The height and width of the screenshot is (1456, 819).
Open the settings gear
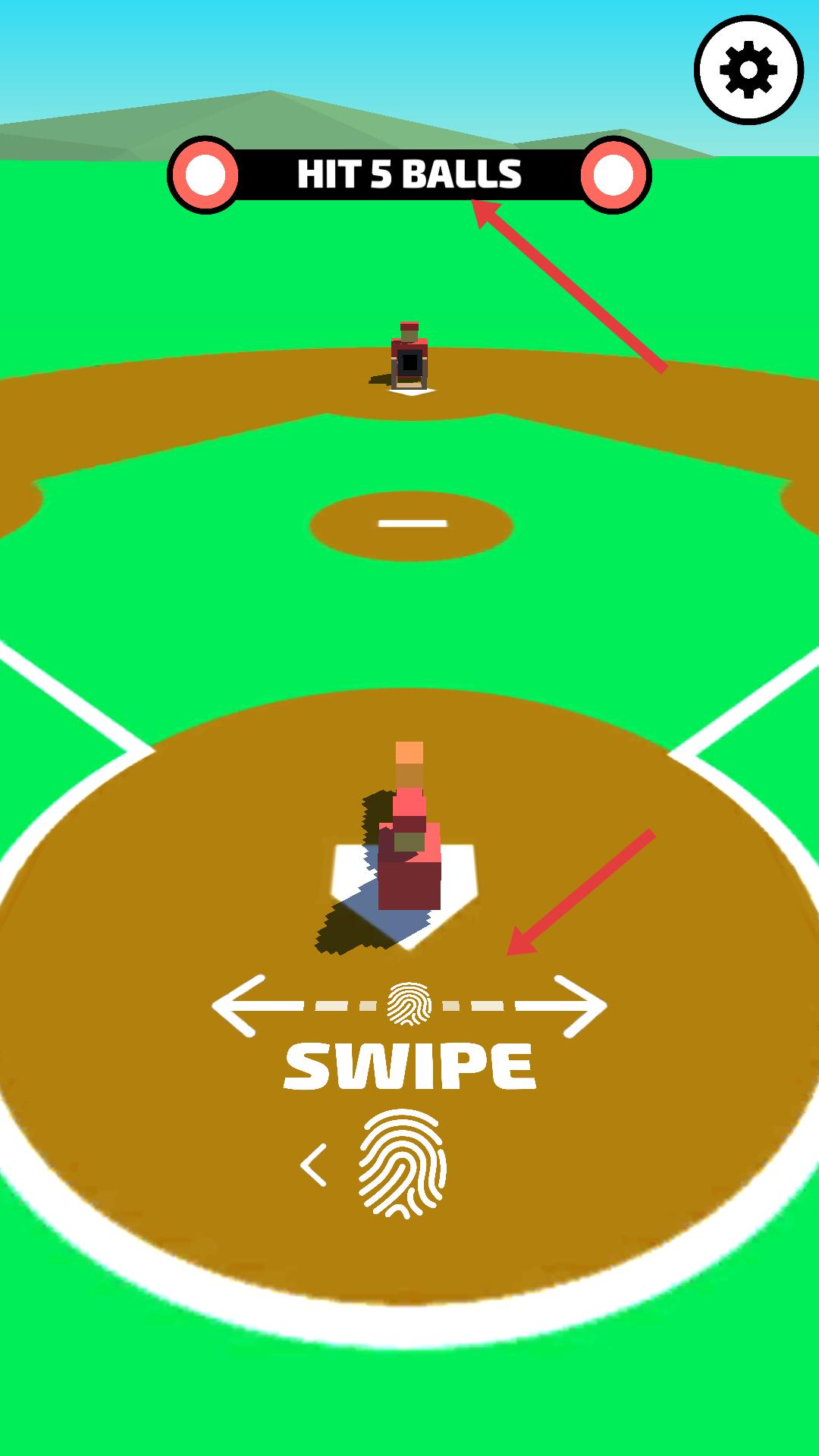pyautogui.click(x=748, y=70)
